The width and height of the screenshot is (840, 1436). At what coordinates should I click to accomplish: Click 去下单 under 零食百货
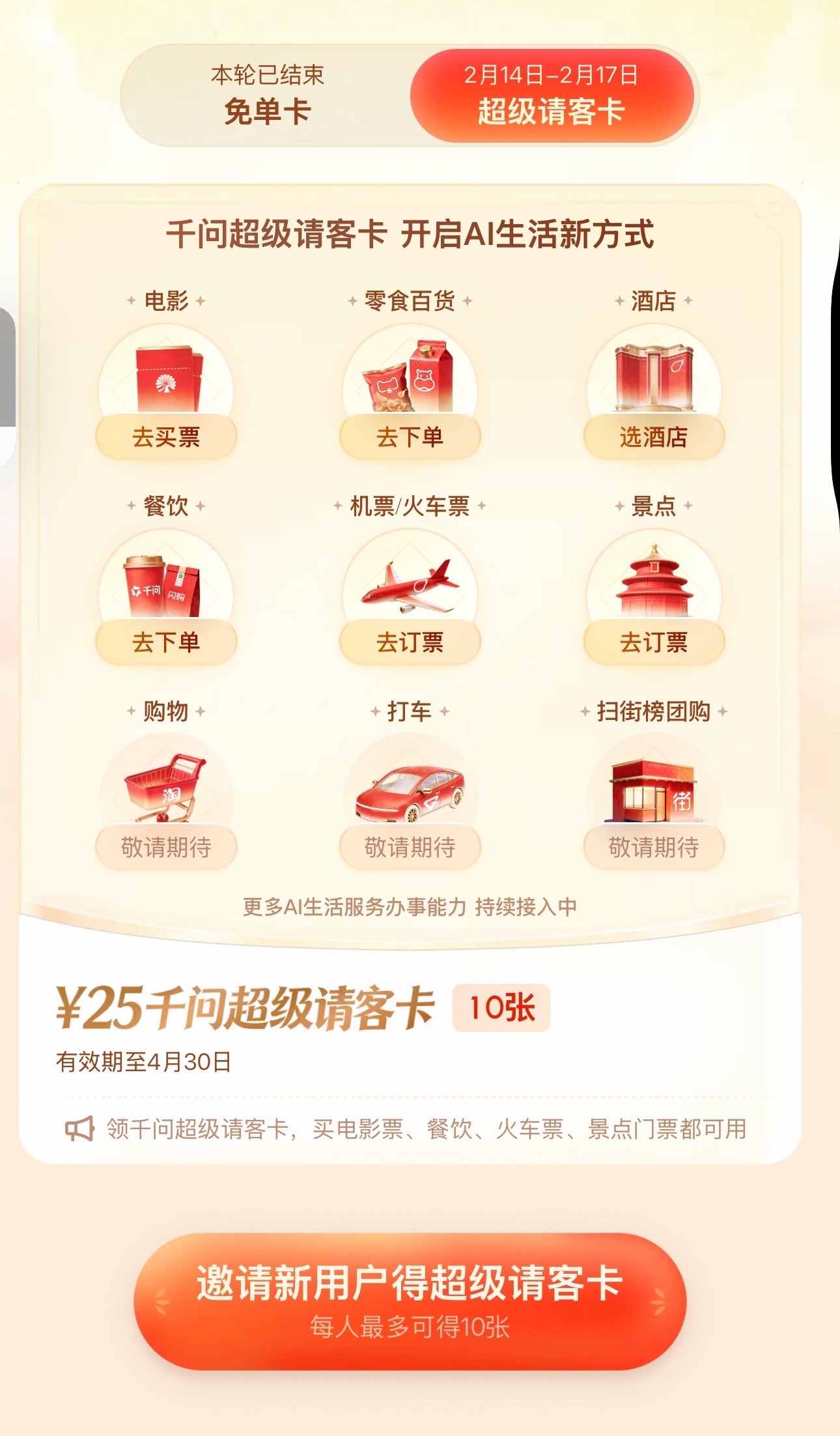tap(410, 438)
